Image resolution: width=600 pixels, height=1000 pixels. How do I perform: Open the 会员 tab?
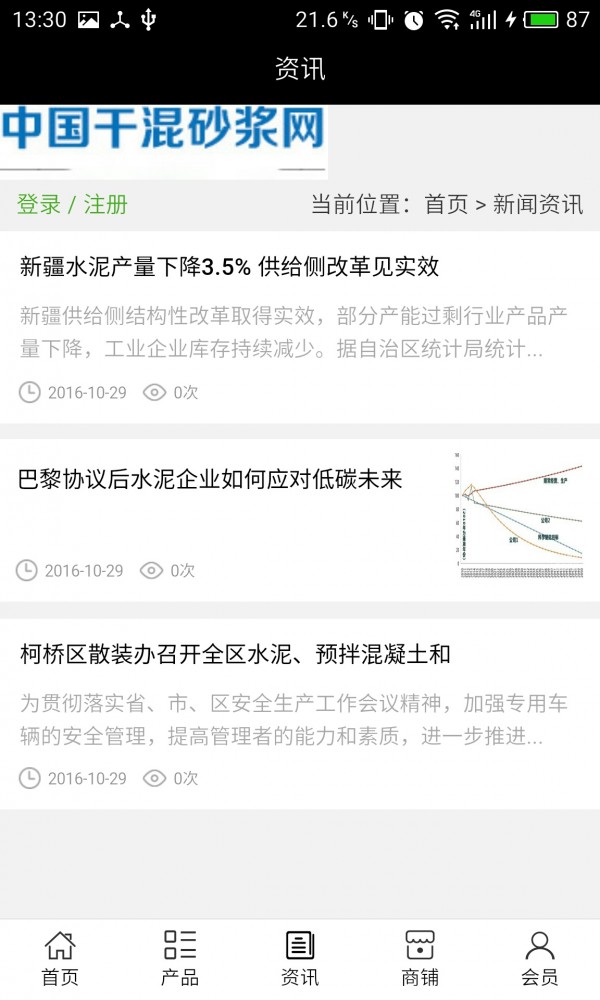[539, 959]
